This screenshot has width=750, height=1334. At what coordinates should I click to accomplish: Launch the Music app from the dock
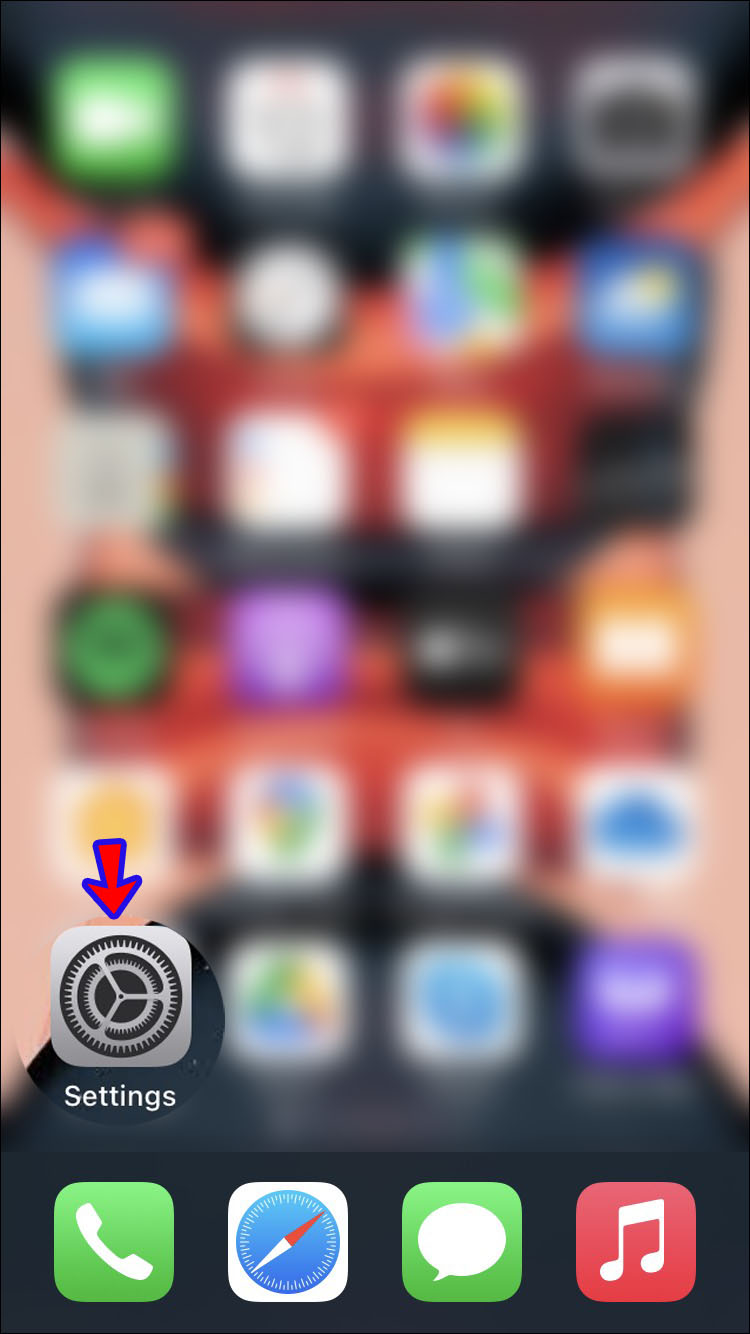[636, 1241]
